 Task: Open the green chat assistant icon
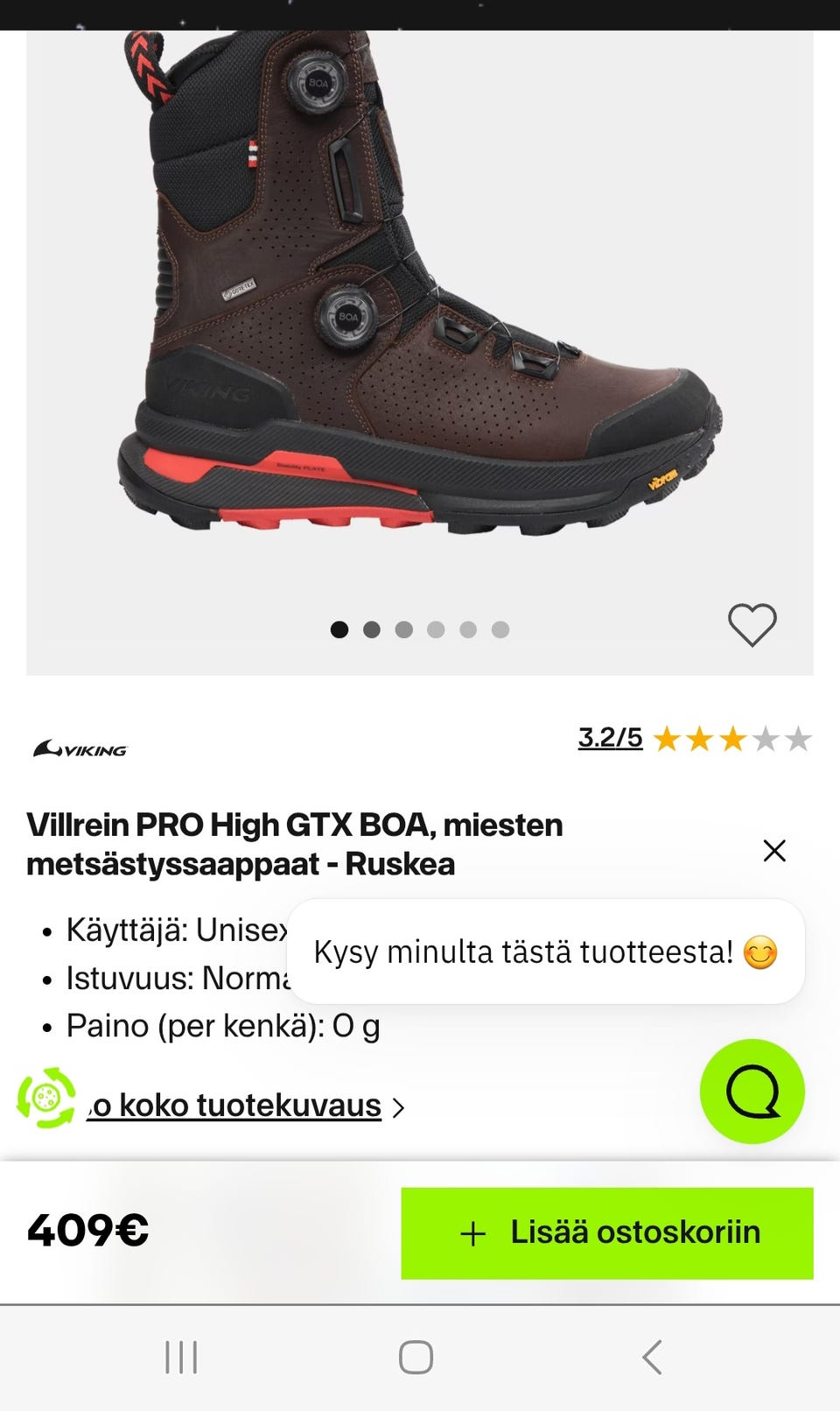click(752, 1092)
